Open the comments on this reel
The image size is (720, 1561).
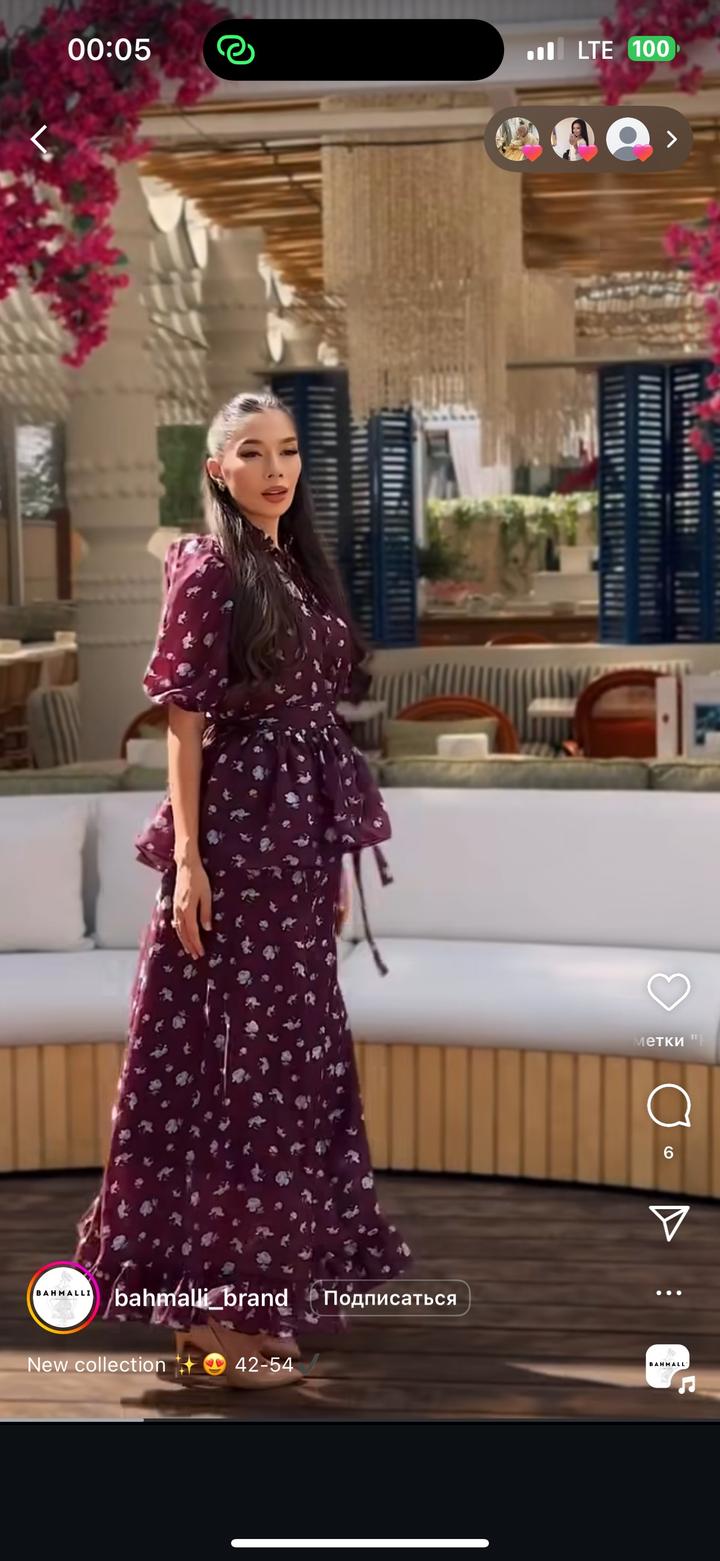click(x=668, y=1107)
